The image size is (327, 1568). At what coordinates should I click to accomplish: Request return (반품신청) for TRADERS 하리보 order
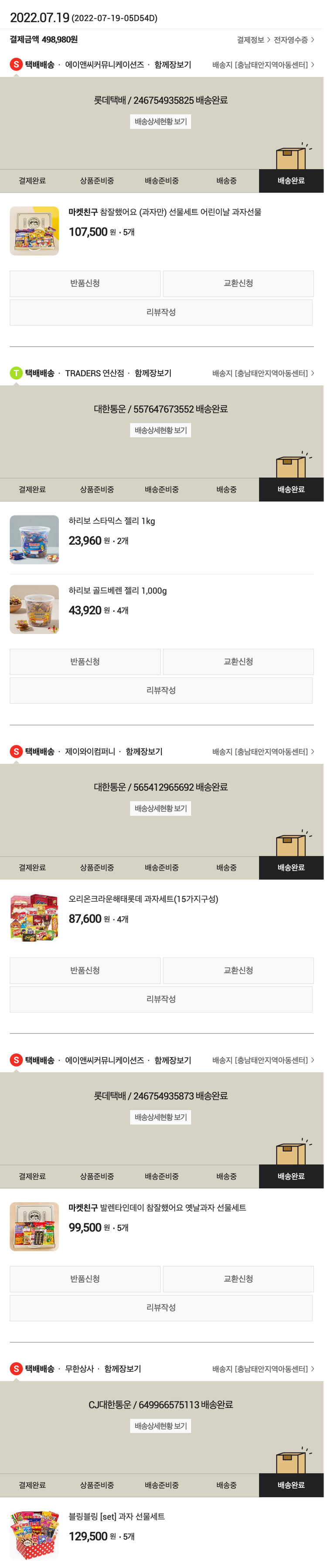pyautogui.click(x=85, y=662)
